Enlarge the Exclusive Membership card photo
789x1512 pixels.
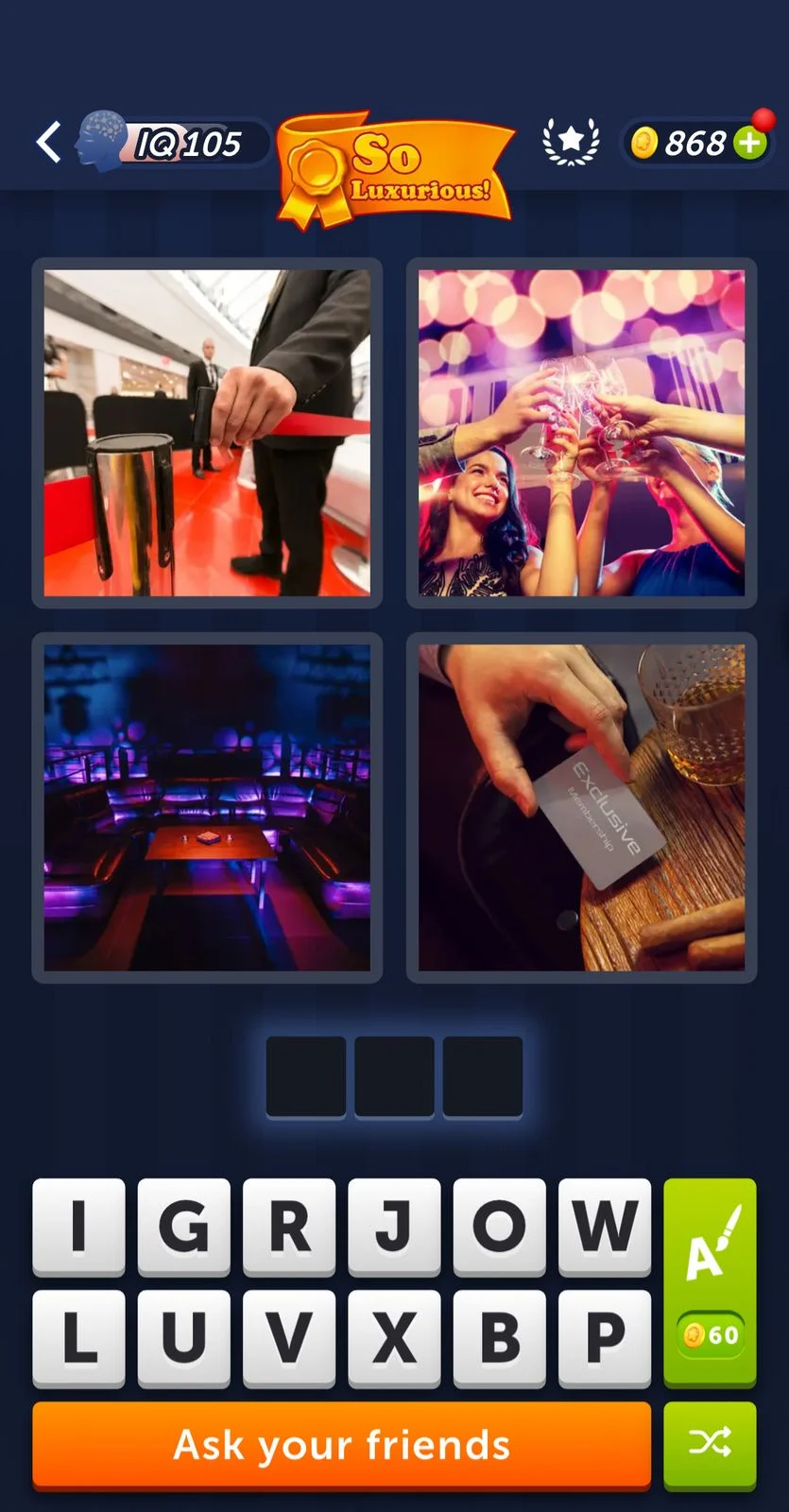tap(581, 807)
